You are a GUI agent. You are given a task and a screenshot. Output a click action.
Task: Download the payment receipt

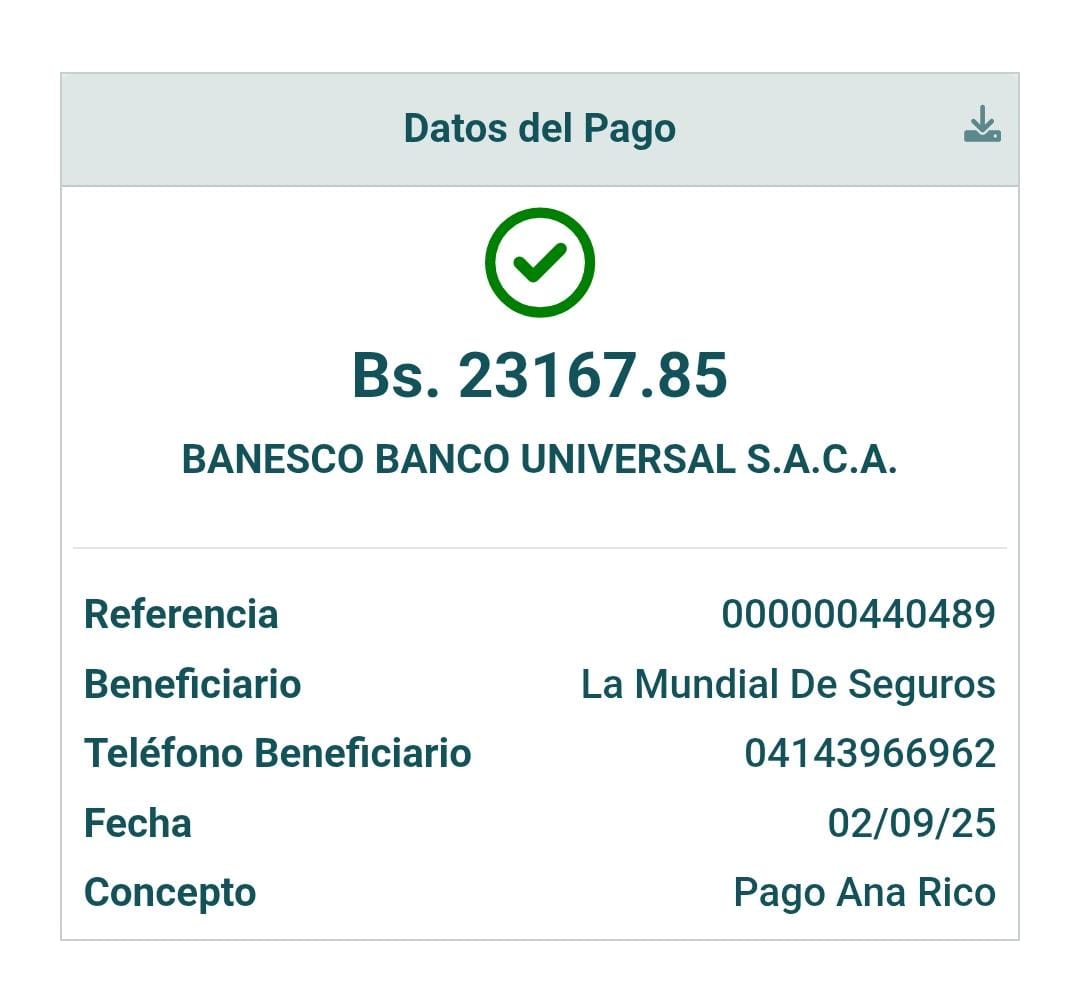[x=982, y=125]
